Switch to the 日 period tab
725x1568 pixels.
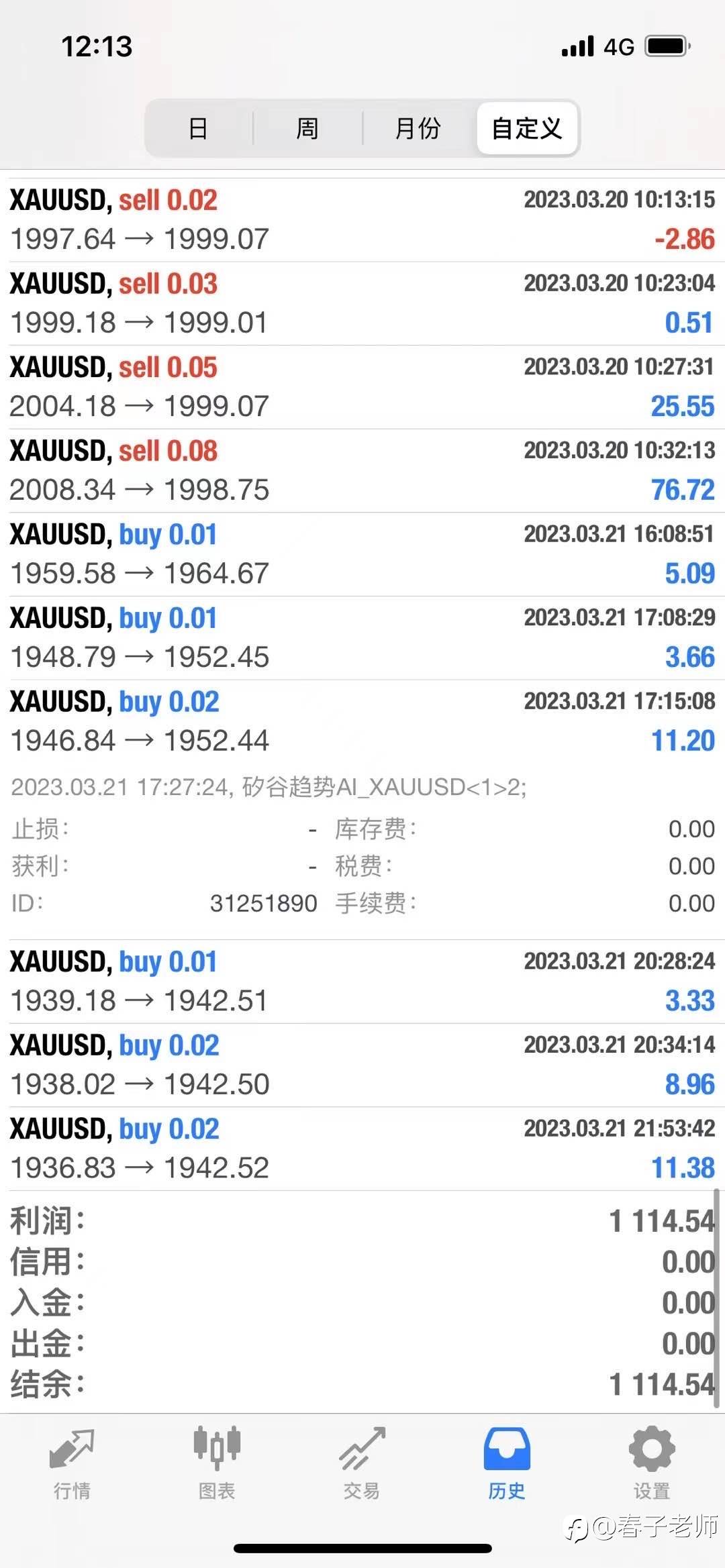[198, 128]
